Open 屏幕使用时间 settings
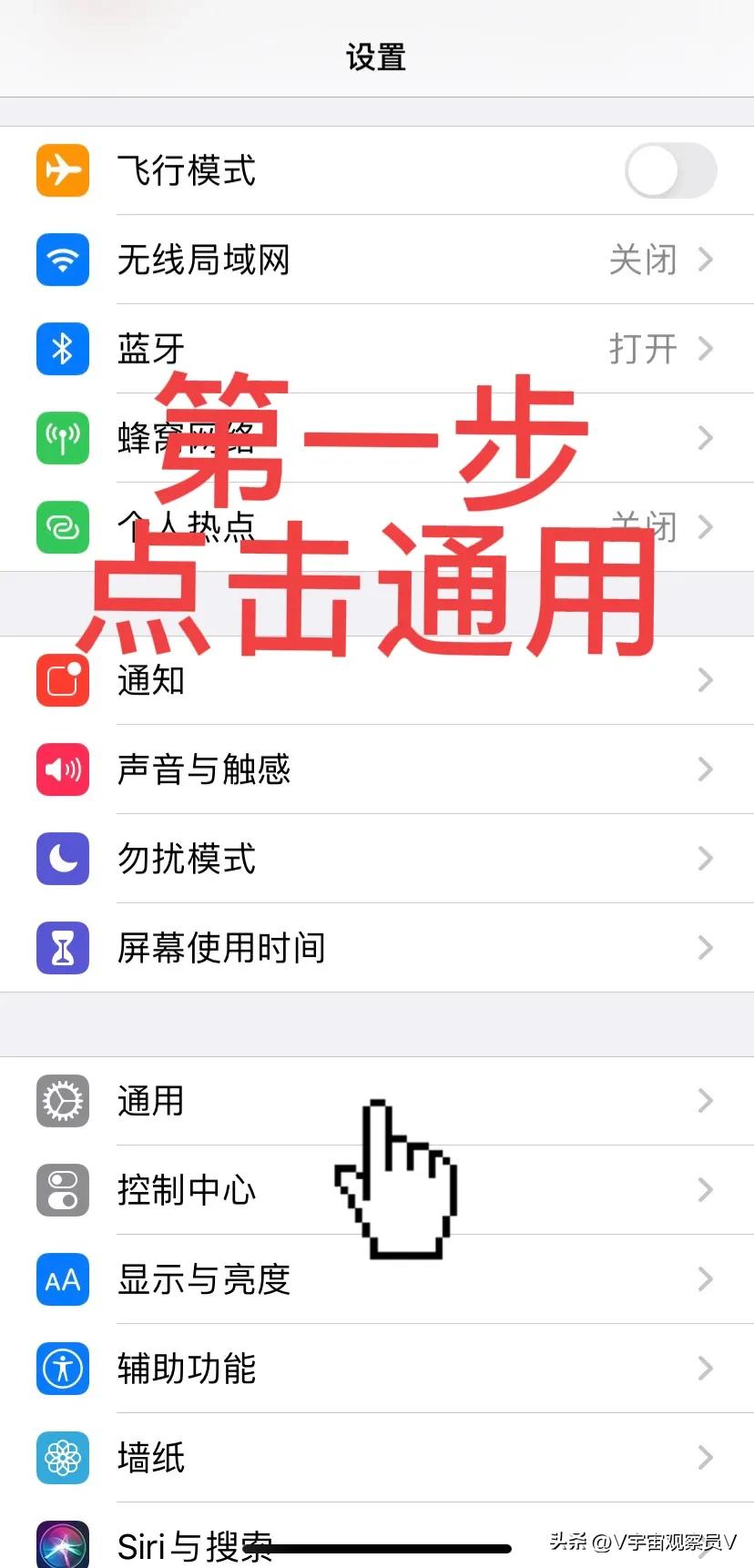 (364, 948)
